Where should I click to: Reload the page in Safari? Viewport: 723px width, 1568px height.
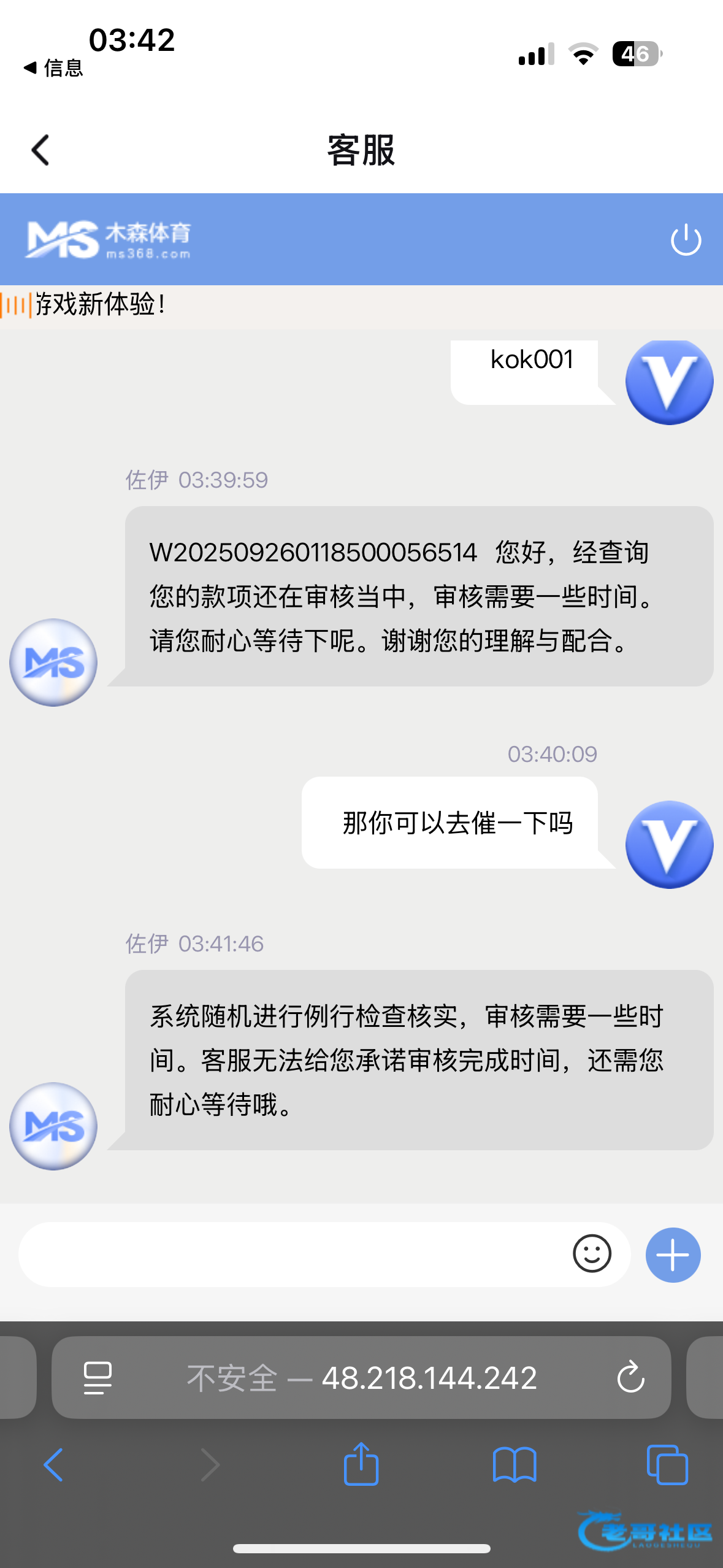[630, 1377]
